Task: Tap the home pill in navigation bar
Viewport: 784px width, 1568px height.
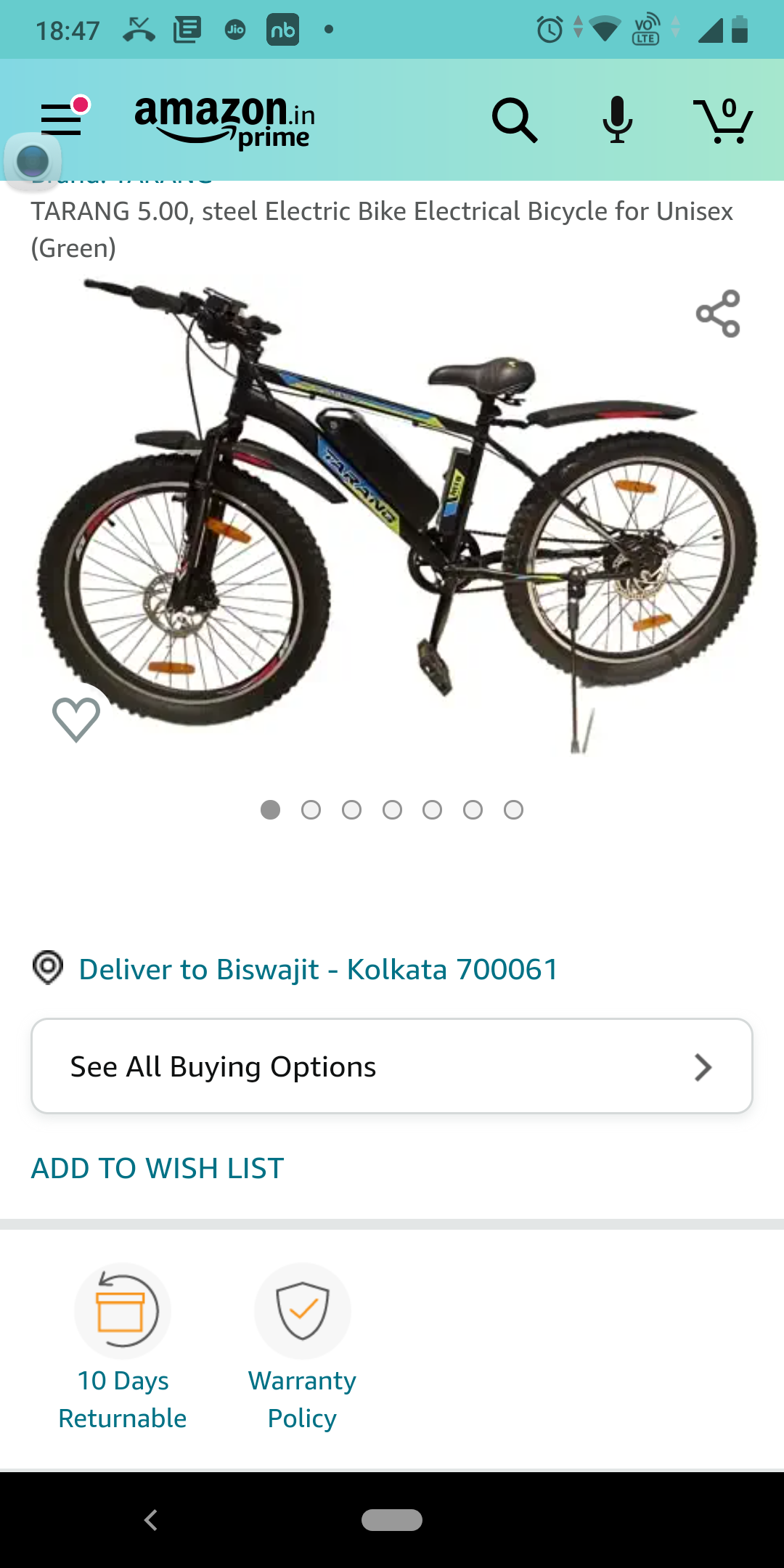Action: (392, 1519)
